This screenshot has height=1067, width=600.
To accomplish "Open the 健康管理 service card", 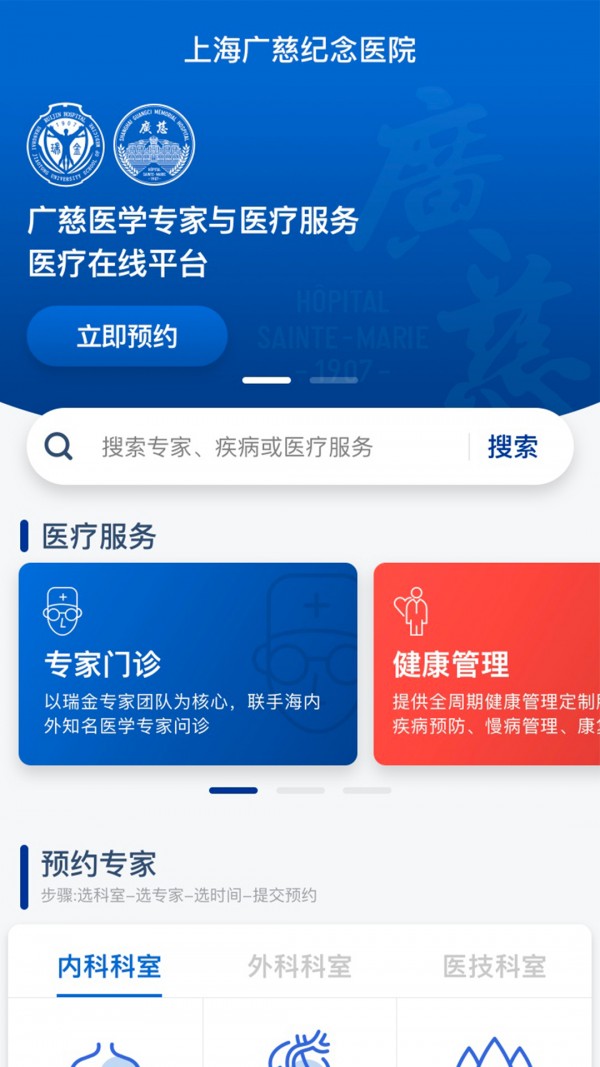I will [486, 663].
